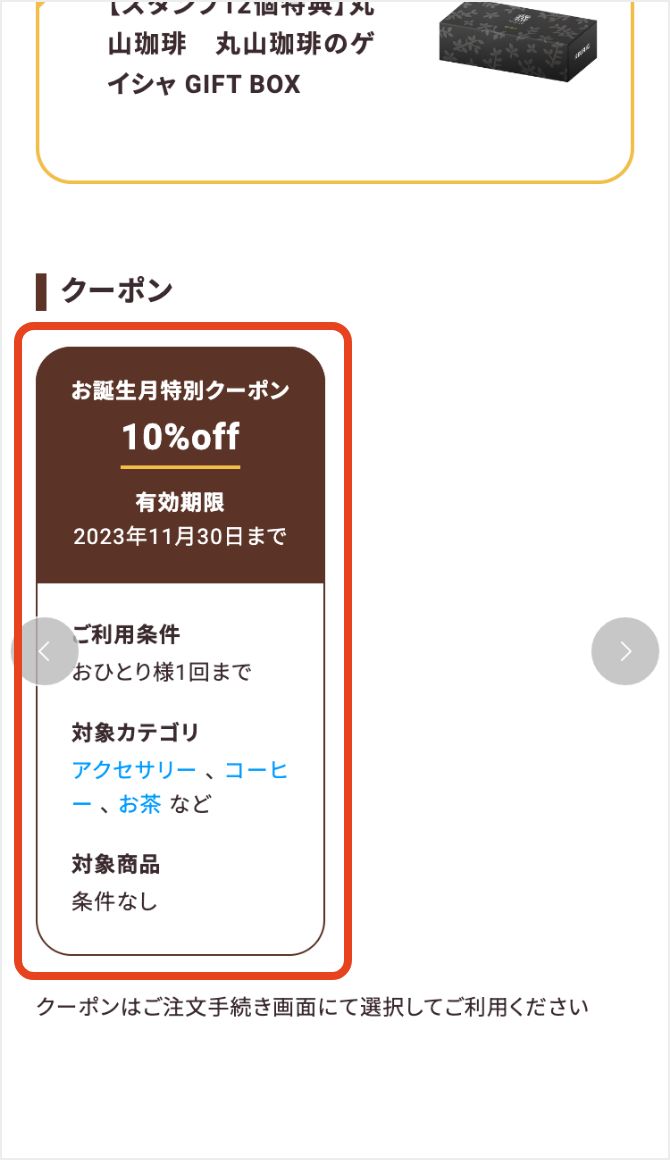Image resolution: width=670 pixels, height=1160 pixels.
Task: Show the previous coupon with the left arrow
Action: coord(44,651)
